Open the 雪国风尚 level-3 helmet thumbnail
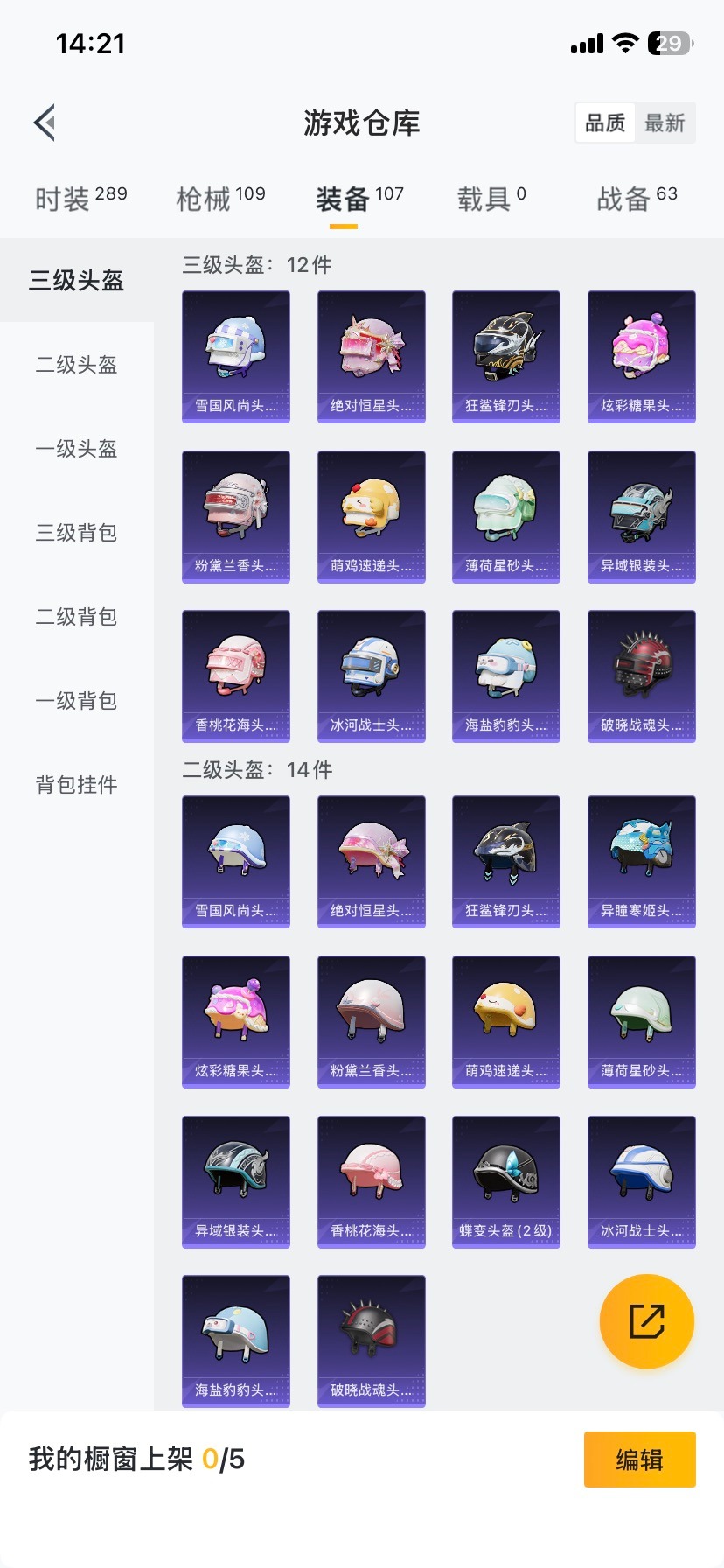This screenshot has width=724, height=1568. [235, 355]
